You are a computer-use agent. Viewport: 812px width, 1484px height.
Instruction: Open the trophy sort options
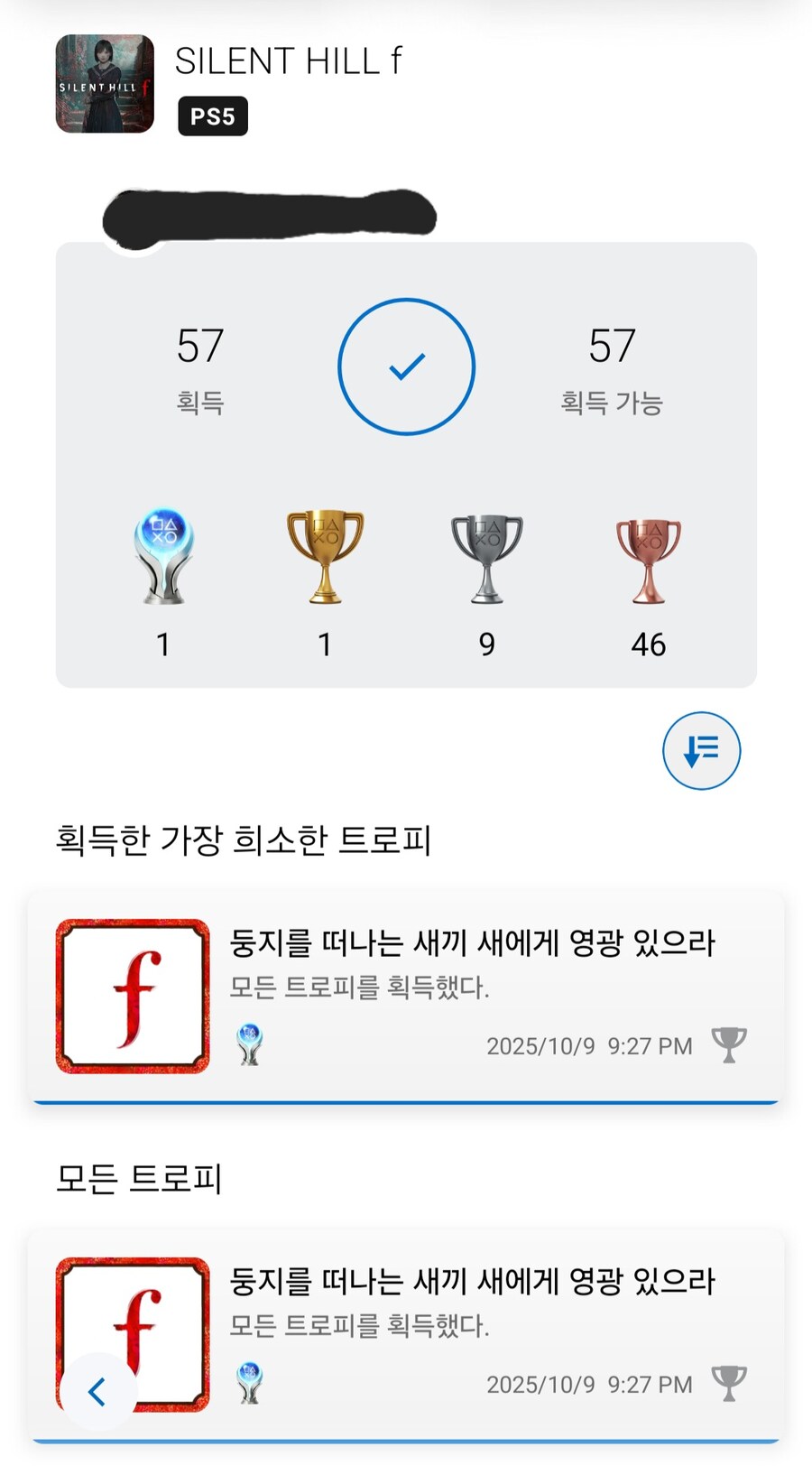(x=701, y=750)
